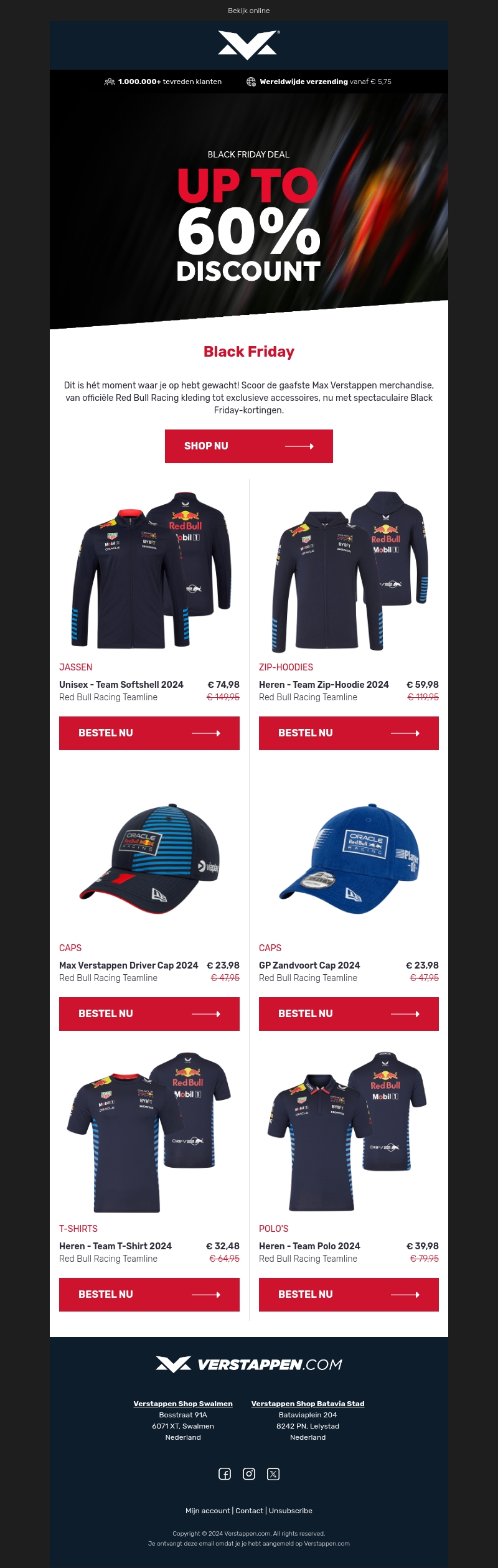Viewport: 498px width, 1568px height.
Task: Go to Mijn account
Action: coord(208,1511)
